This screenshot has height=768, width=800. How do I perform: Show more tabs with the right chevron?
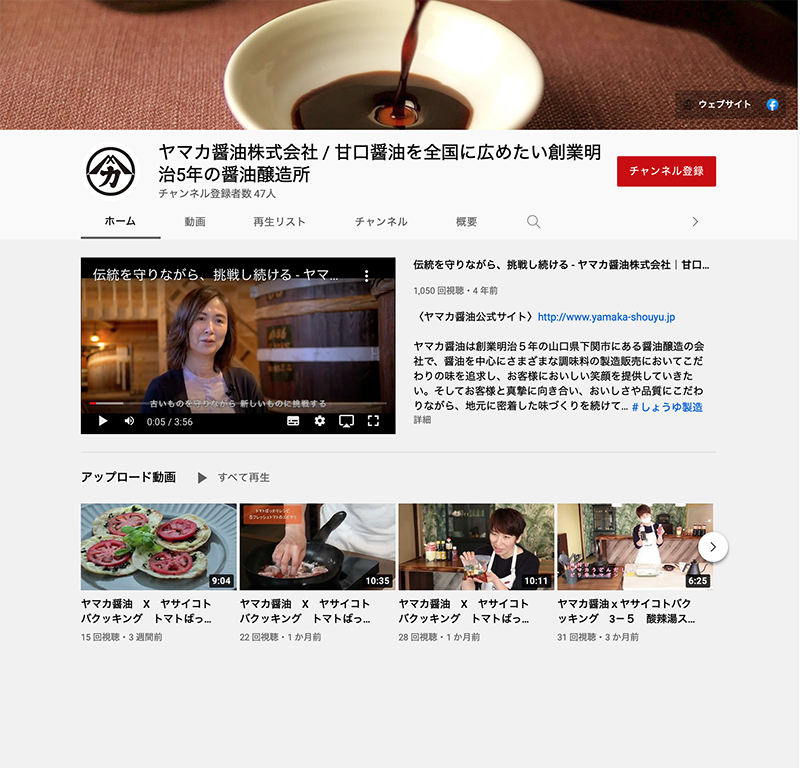695,222
